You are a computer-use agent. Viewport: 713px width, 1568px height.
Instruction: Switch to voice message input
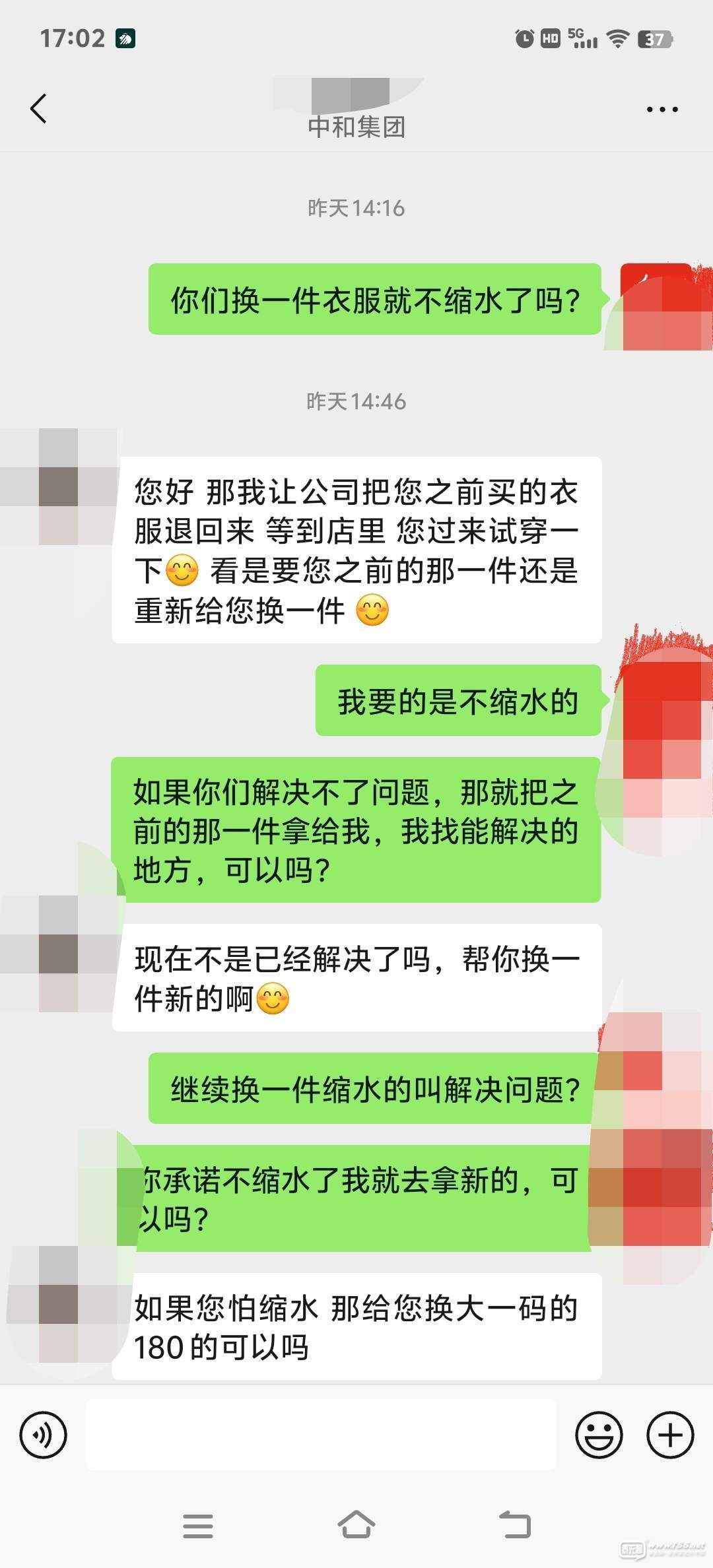[x=44, y=1435]
